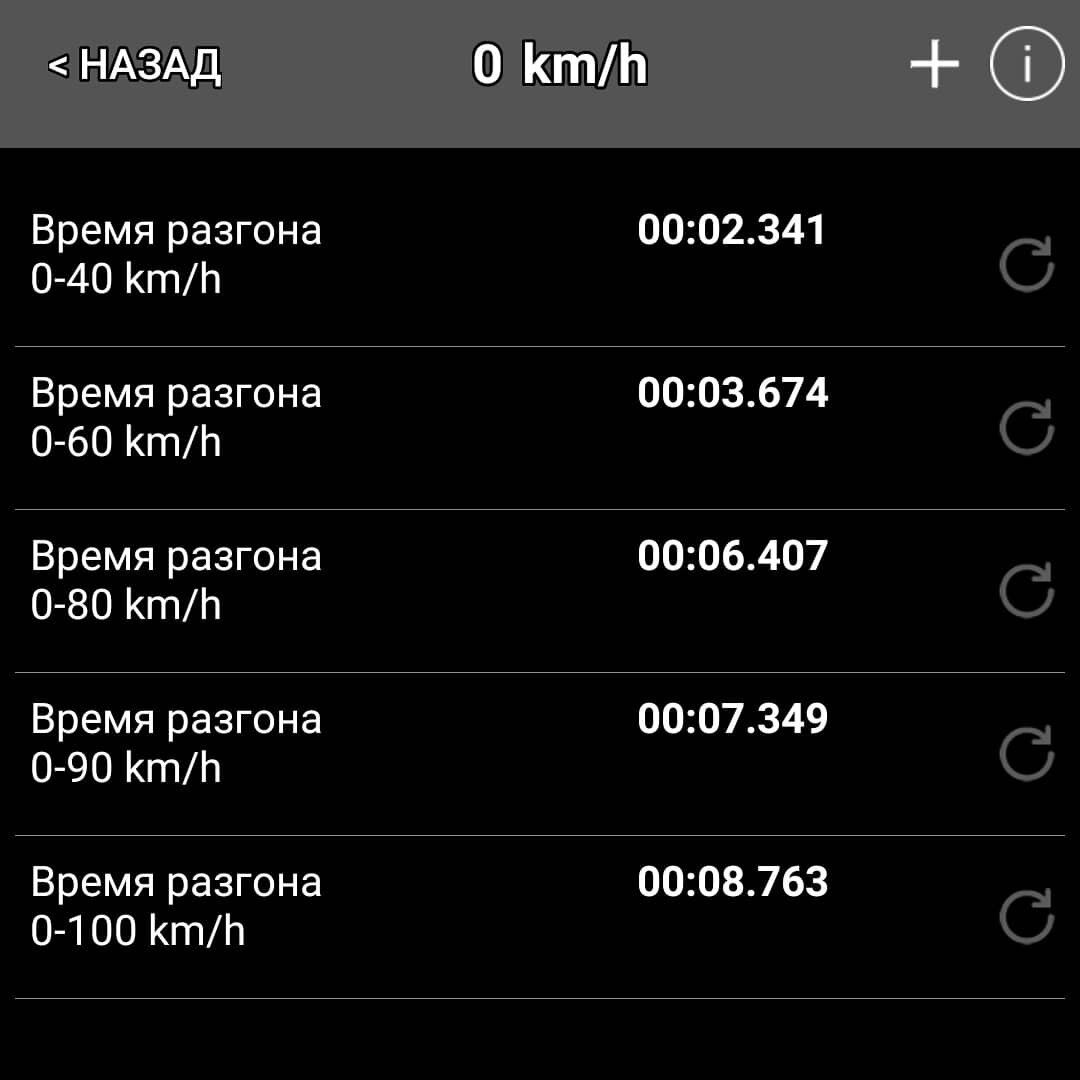Reset the 0-100 km/h time
Screen dimensions: 1080x1080
[x=1026, y=917]
